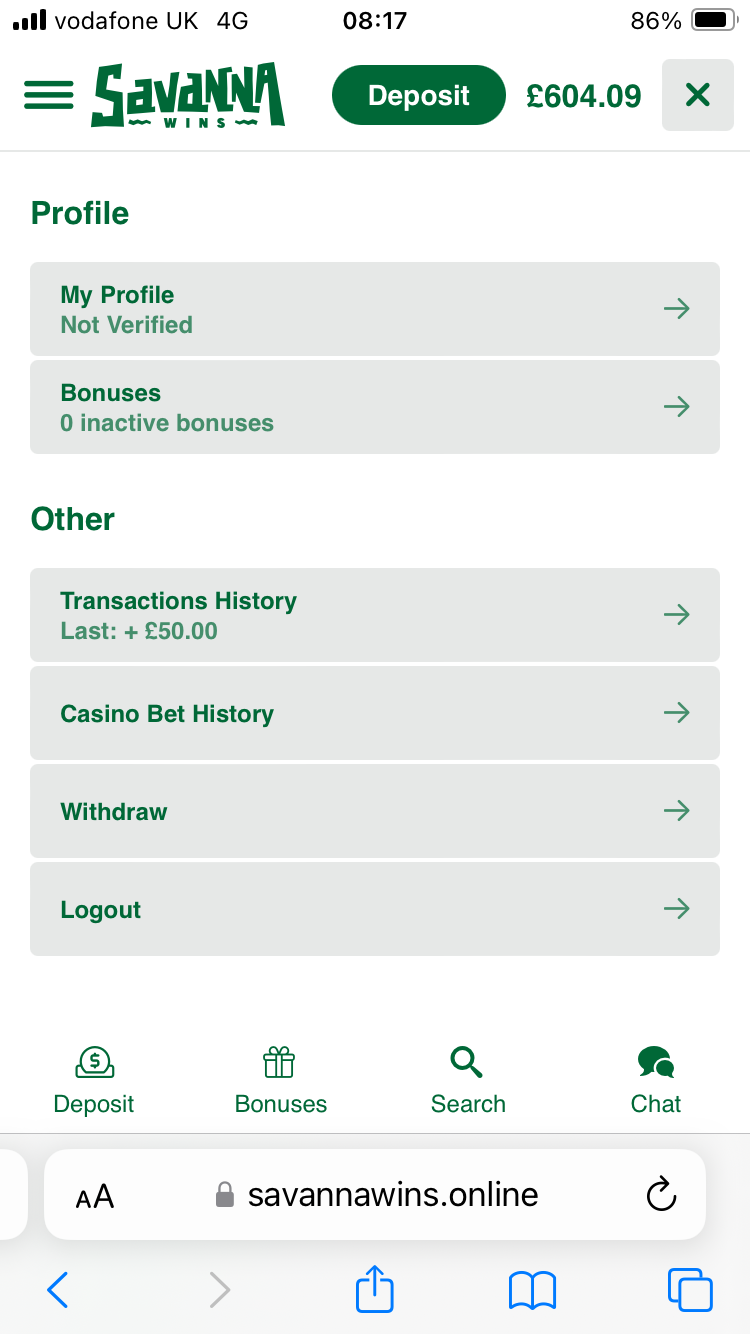Image resolution: width=750 pixels, height=1334 pixels.
Task: View Transactions History
Action: pos(374,615)
